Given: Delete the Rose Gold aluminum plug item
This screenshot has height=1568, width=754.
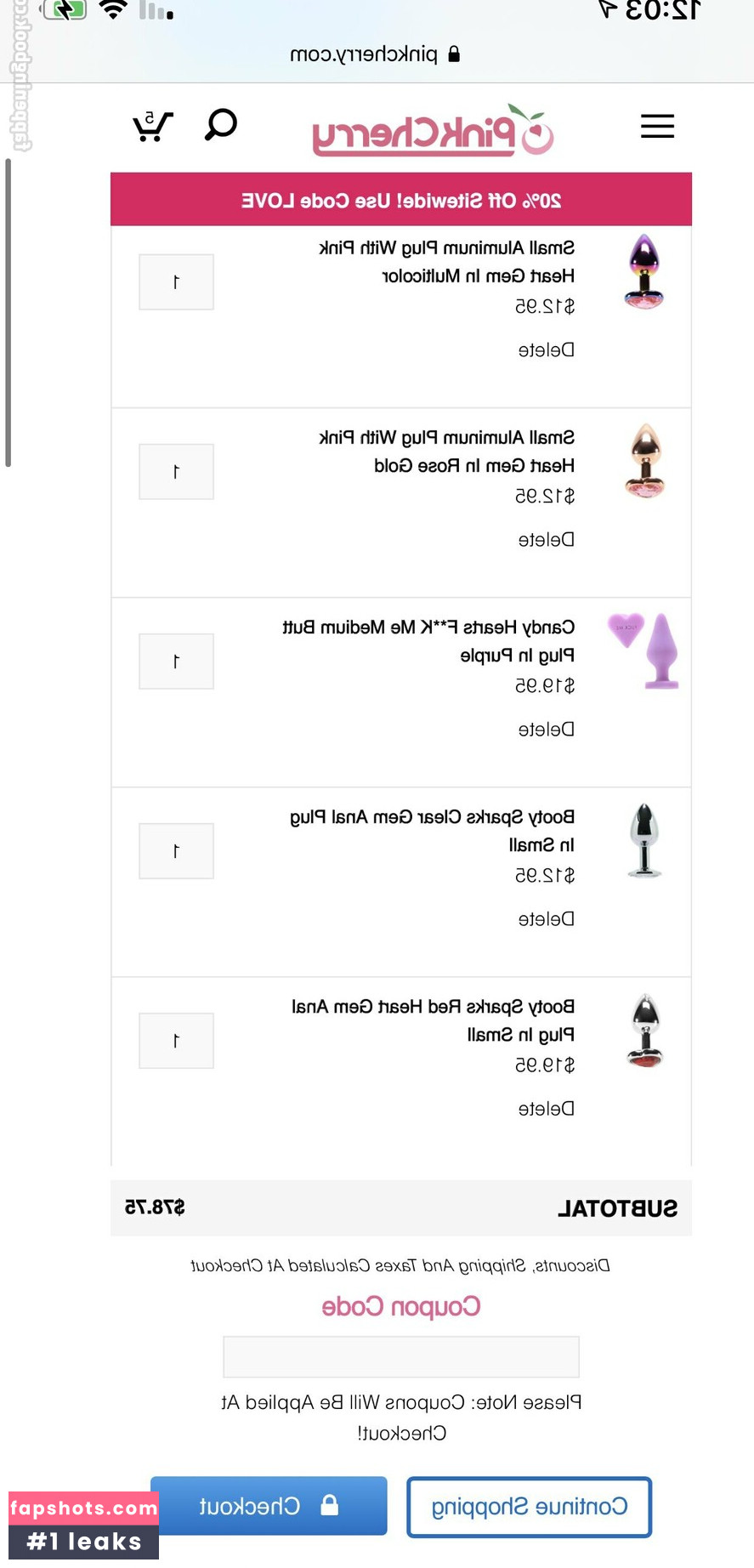Looking at the screenshot, I should click(546, 539).
